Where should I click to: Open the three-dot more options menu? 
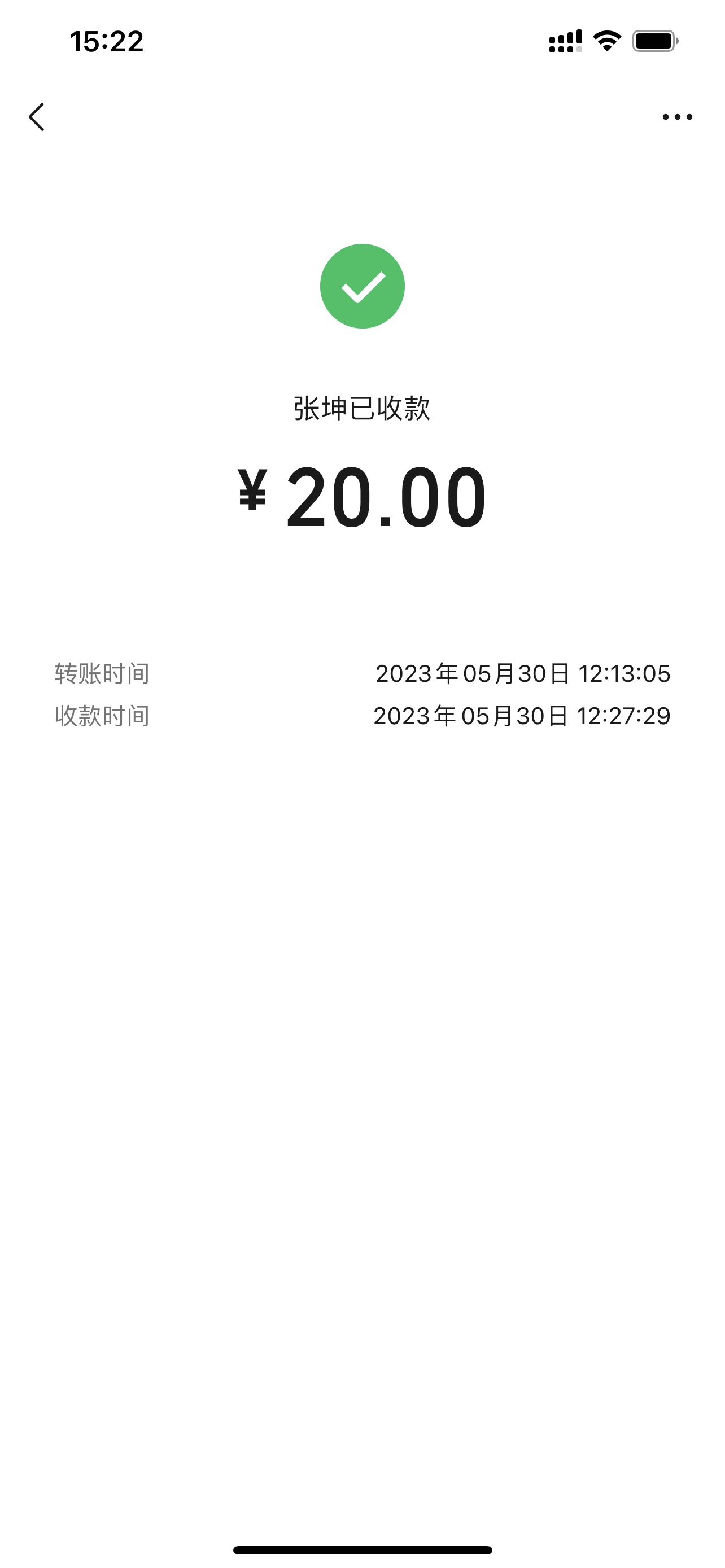pyautogui.click(x=677, y=117)
